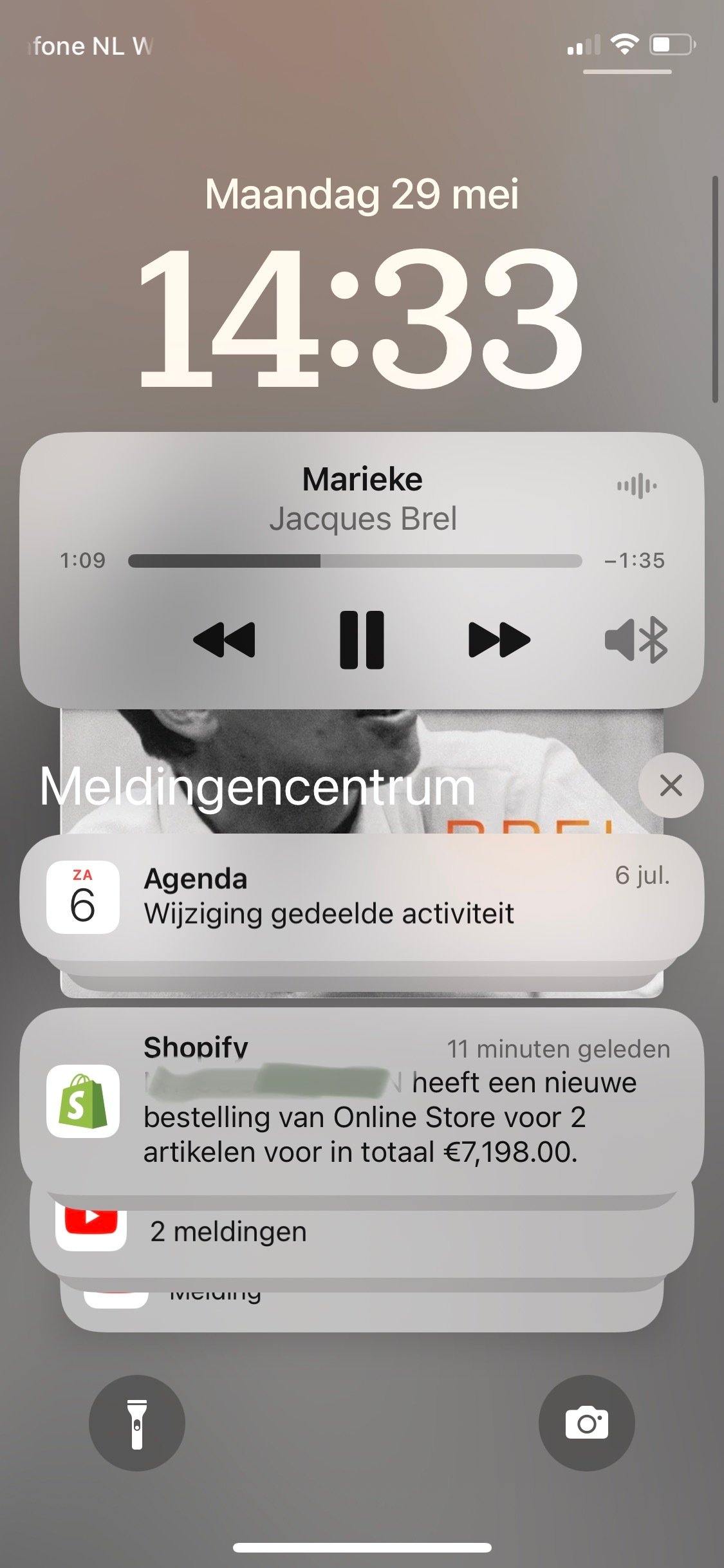Open the Agenda notification
The image size is (724, 1568).
click(x=362, y=897)
